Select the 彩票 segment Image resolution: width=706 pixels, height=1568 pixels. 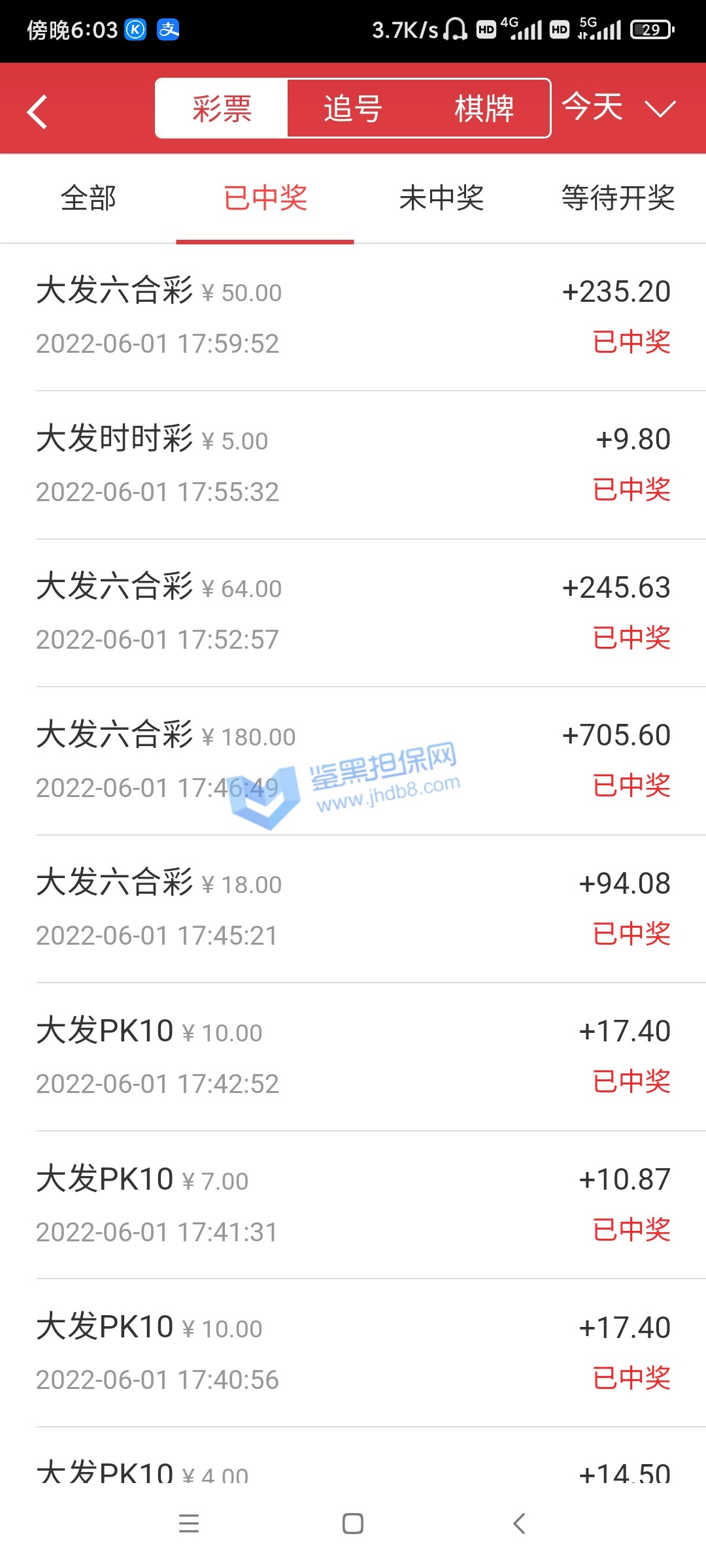pyautogui.click(x=222, y=108)
